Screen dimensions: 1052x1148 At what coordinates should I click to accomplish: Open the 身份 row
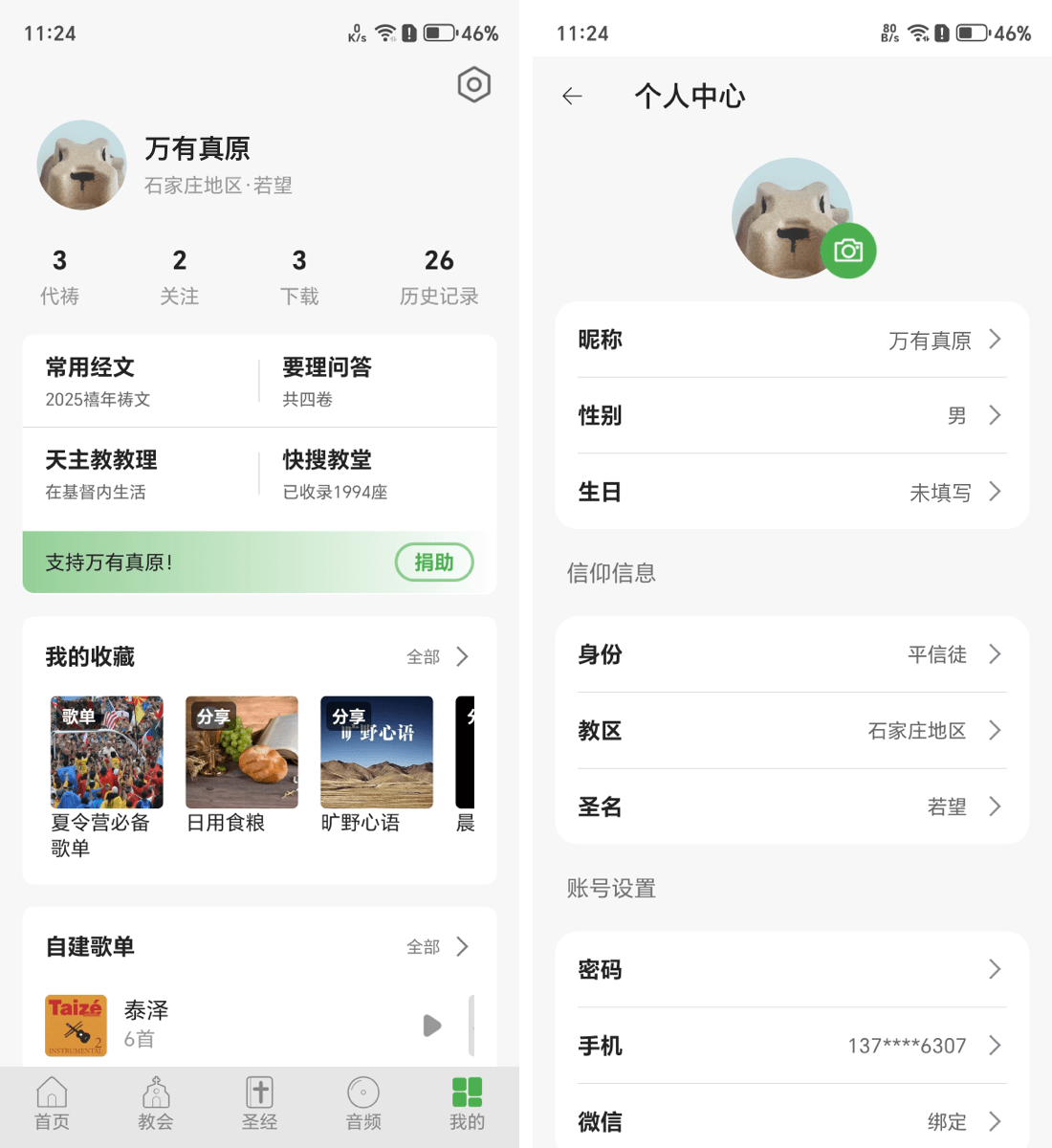pyautogui.click(x=792, y=654)
